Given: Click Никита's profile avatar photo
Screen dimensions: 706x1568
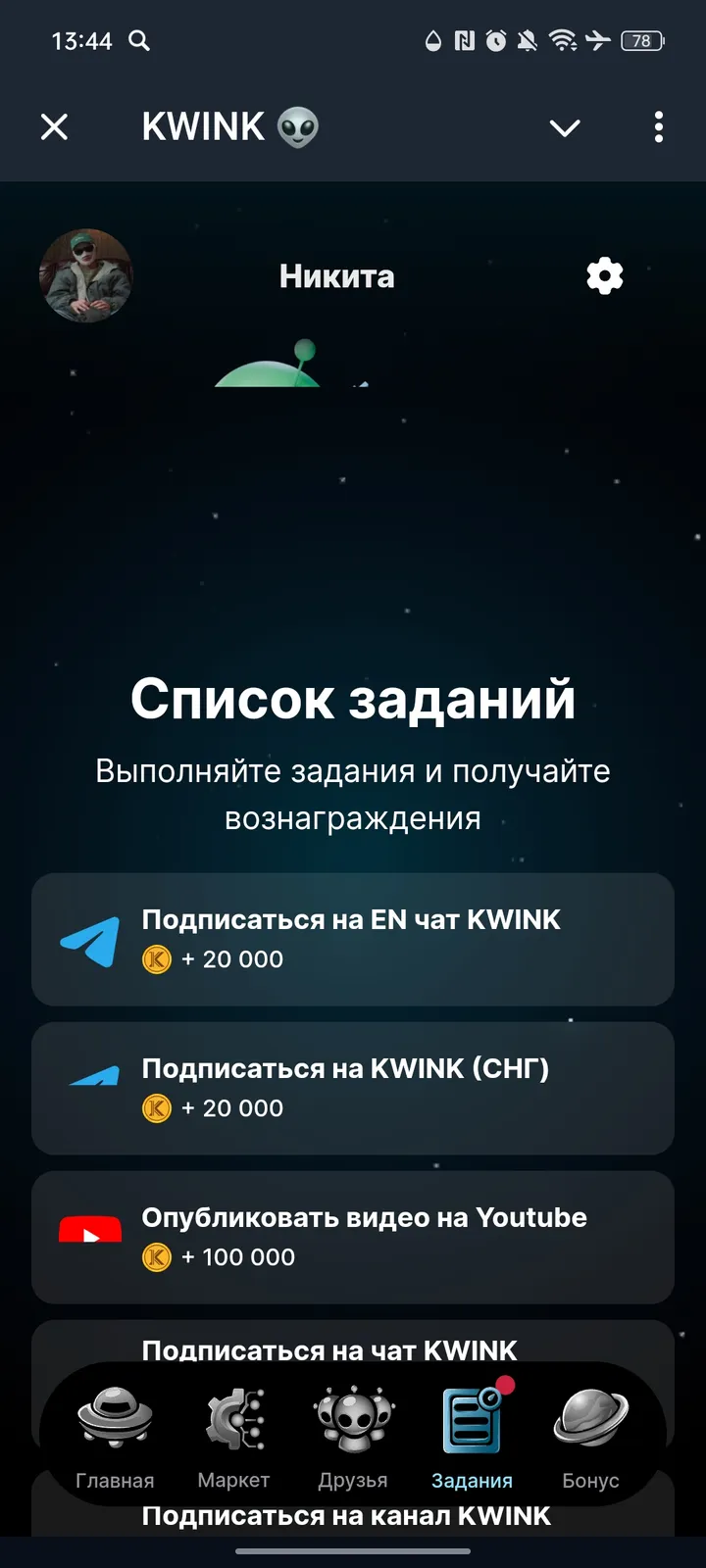Looking at the screenshot, I should pos(86,275).
